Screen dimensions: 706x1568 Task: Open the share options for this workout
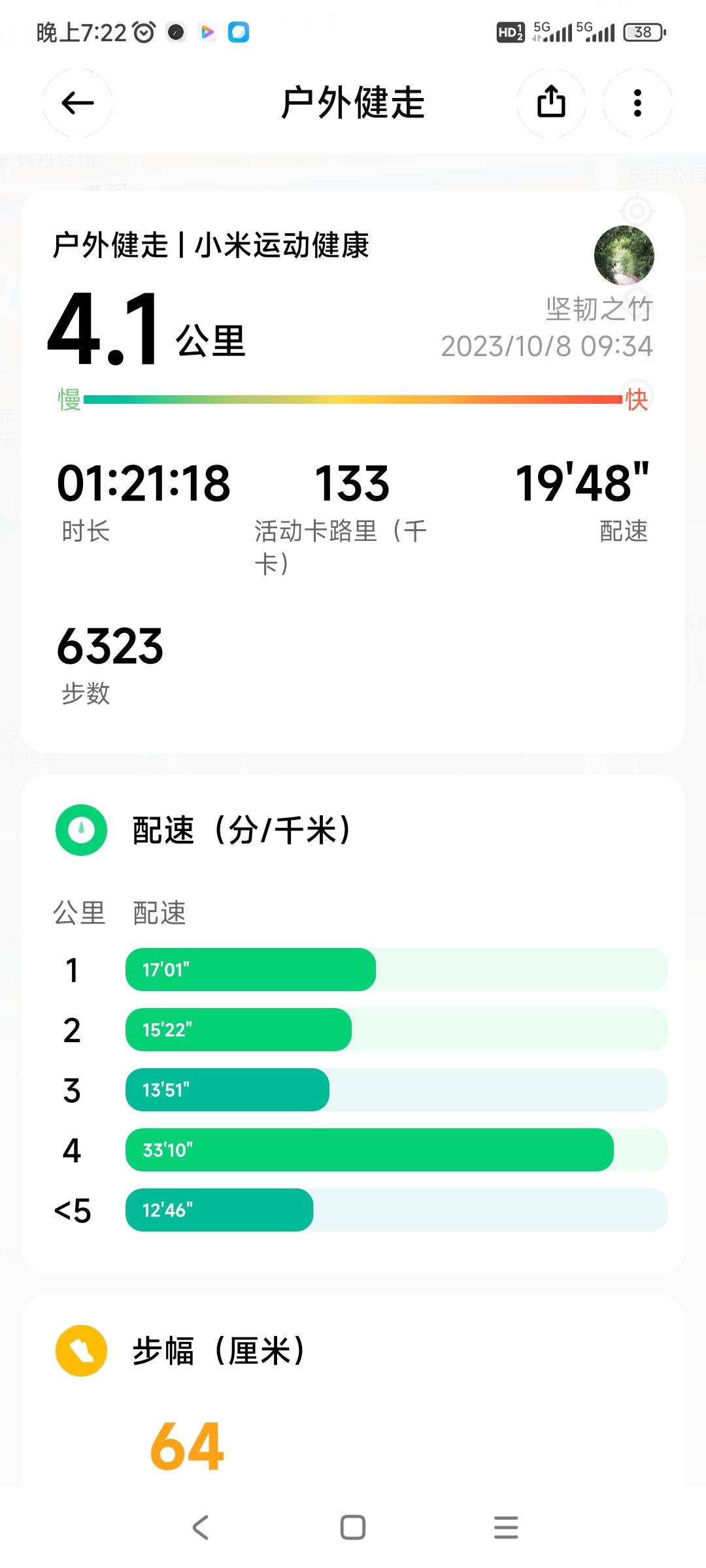click(552, 103)
